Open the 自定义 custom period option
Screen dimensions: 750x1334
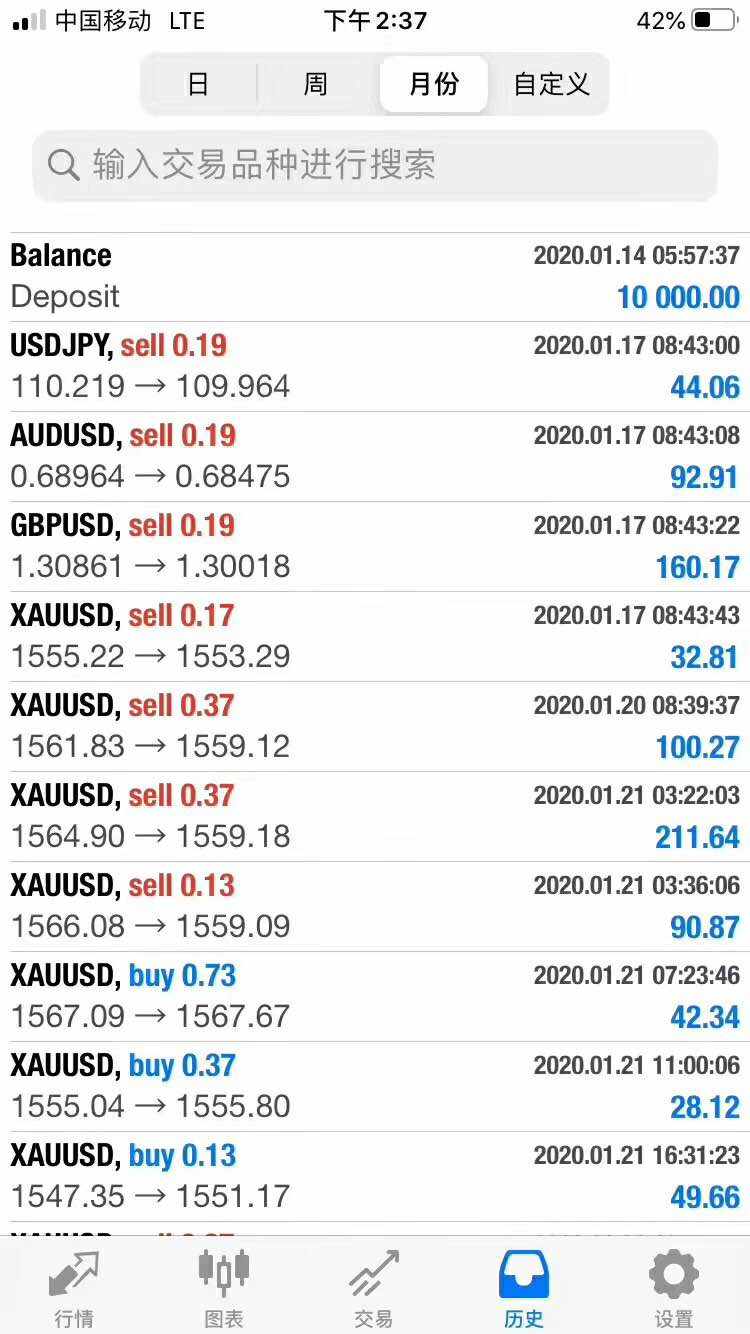[x=551, y=84]
